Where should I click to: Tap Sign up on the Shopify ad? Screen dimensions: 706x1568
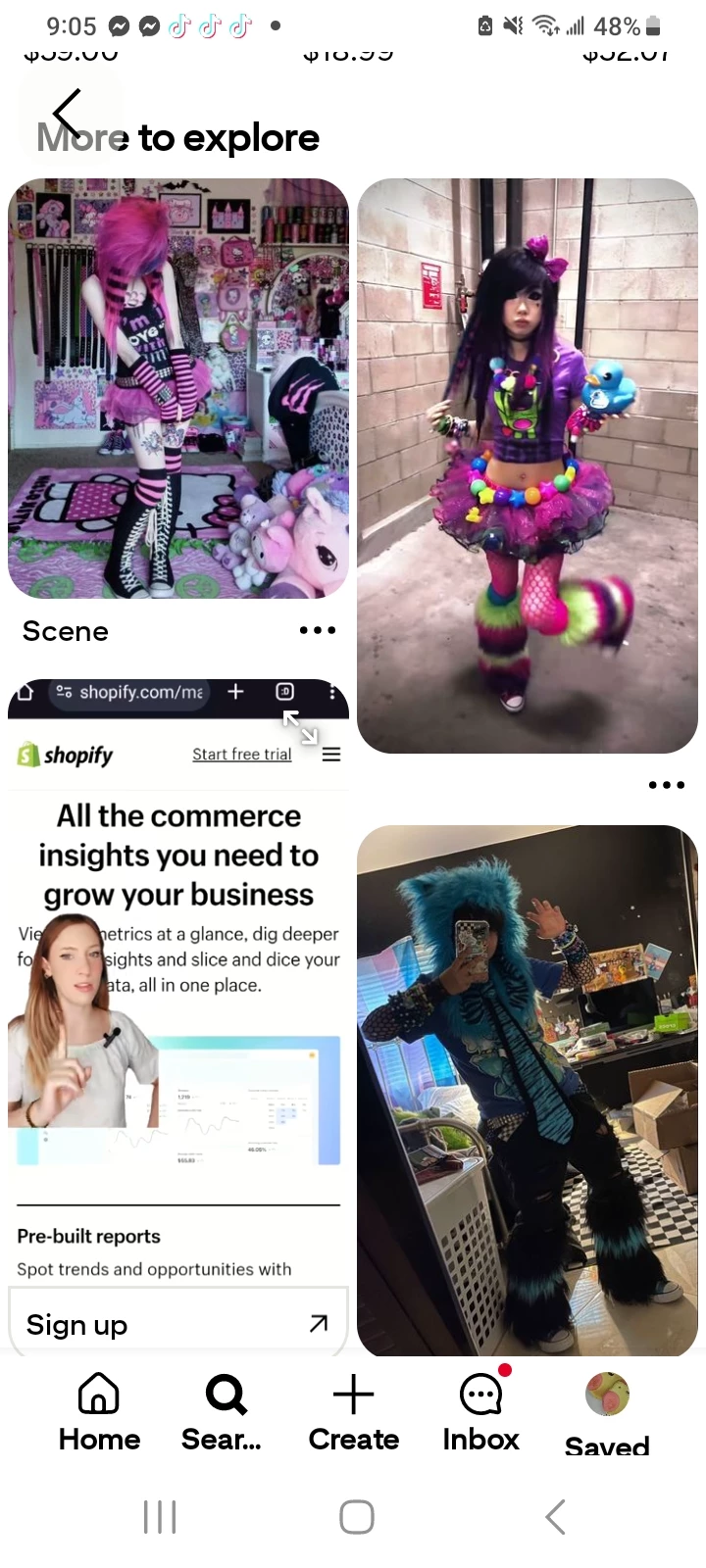point(177,1324)
